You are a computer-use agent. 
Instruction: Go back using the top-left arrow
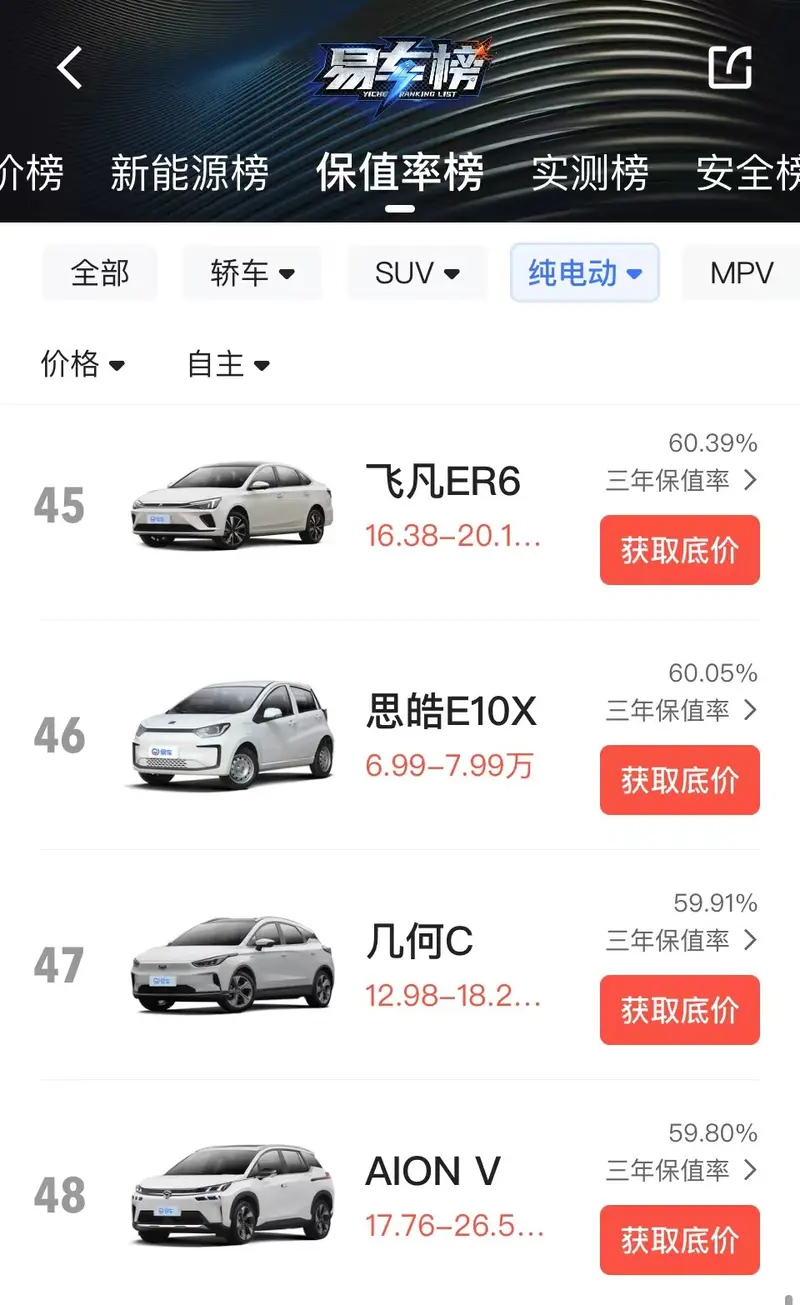tap(69, 68)
